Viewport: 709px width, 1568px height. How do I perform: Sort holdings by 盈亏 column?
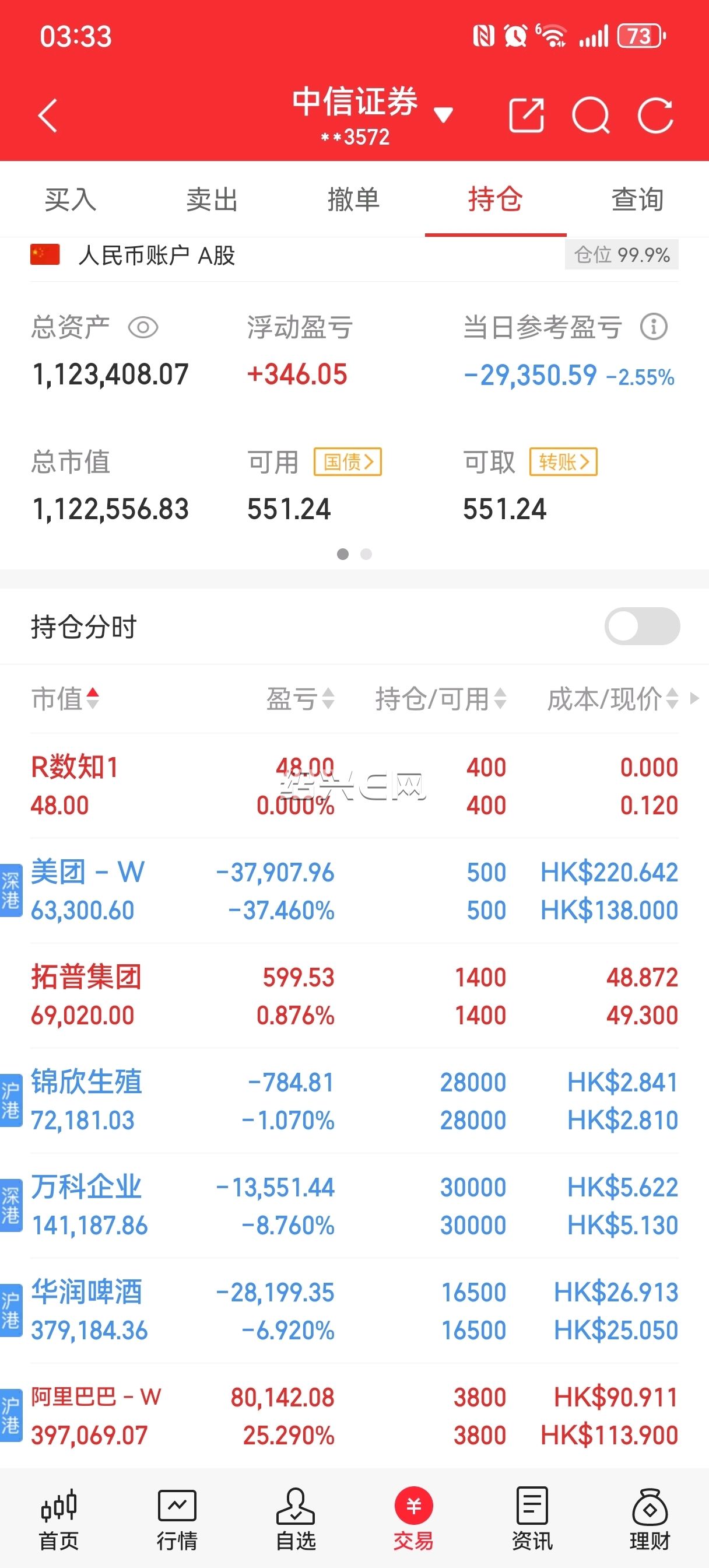click(x=301, y=698)
